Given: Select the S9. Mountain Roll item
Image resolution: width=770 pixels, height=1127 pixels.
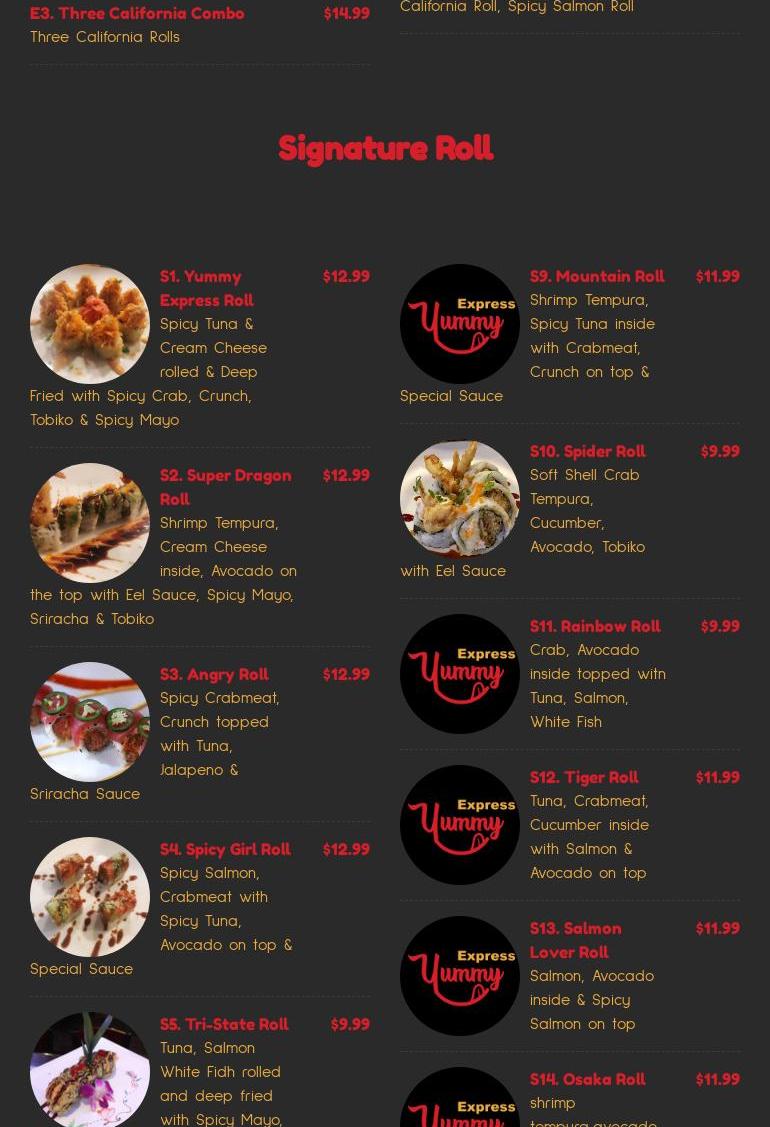Looking at the screenshot, I should pos(597,277).
